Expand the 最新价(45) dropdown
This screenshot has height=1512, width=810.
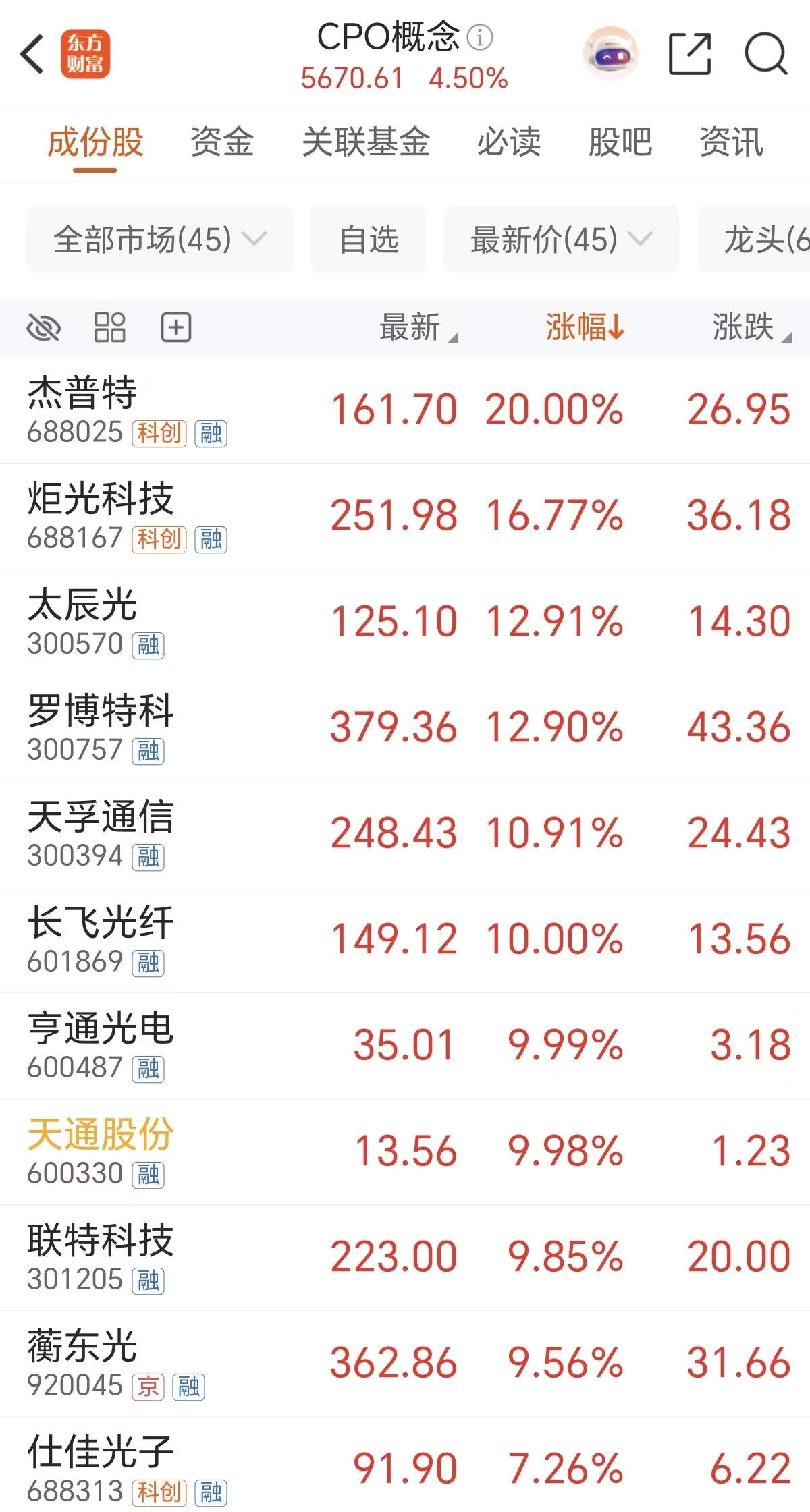tap(561, 240)
